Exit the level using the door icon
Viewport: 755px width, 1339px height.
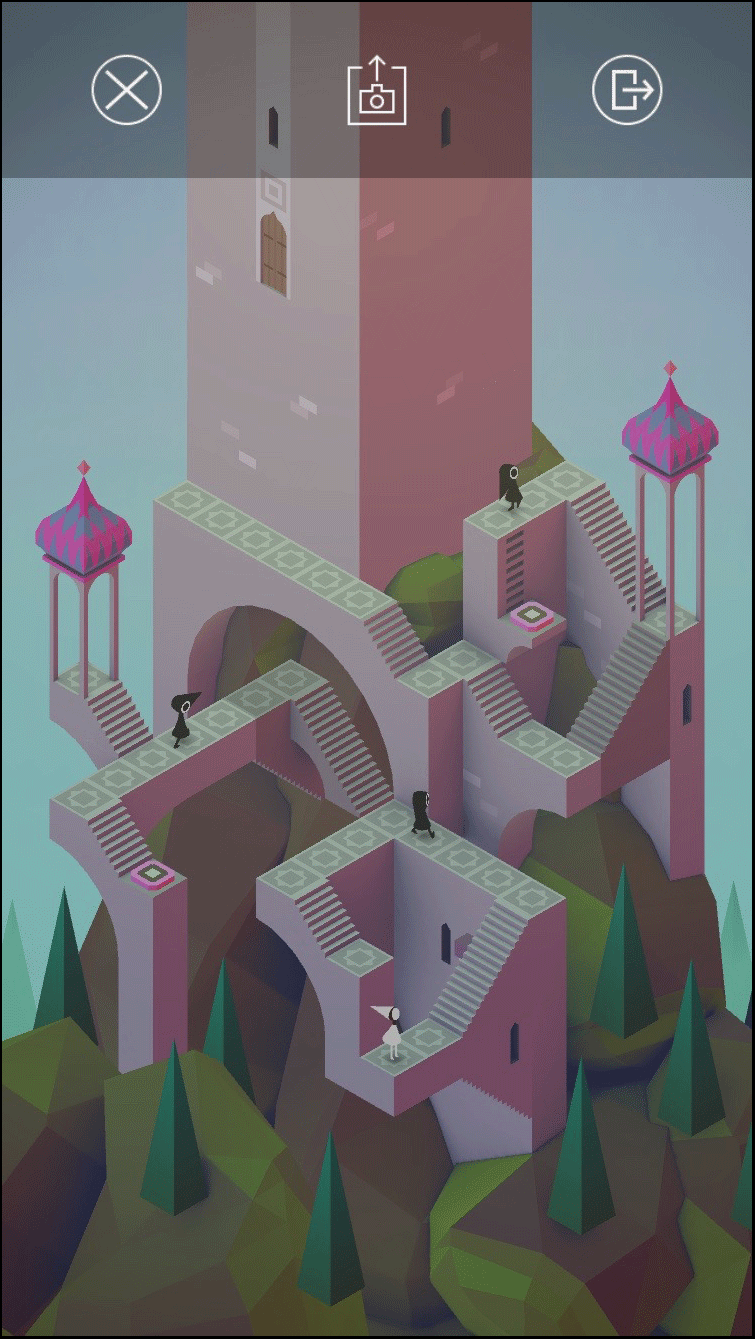tap(627, 90)
